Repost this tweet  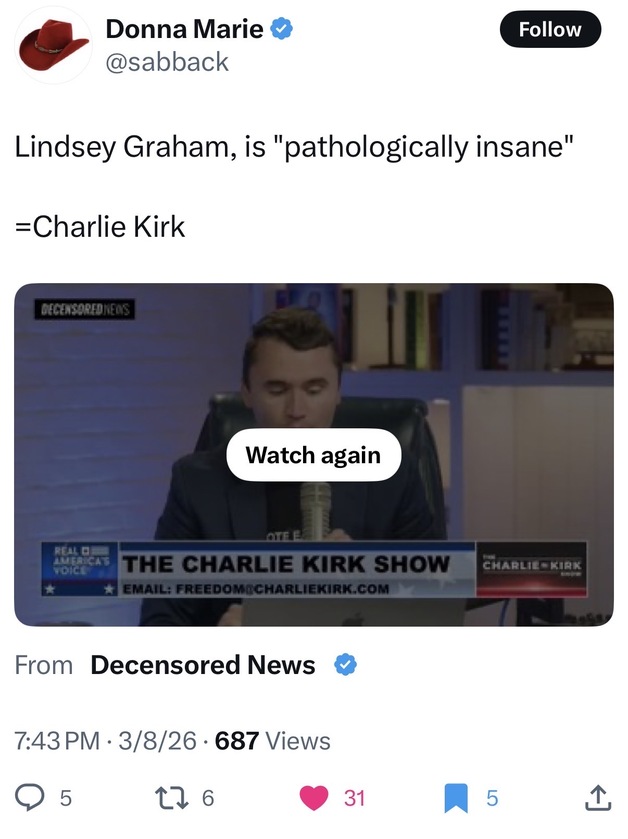pos(171,797)
